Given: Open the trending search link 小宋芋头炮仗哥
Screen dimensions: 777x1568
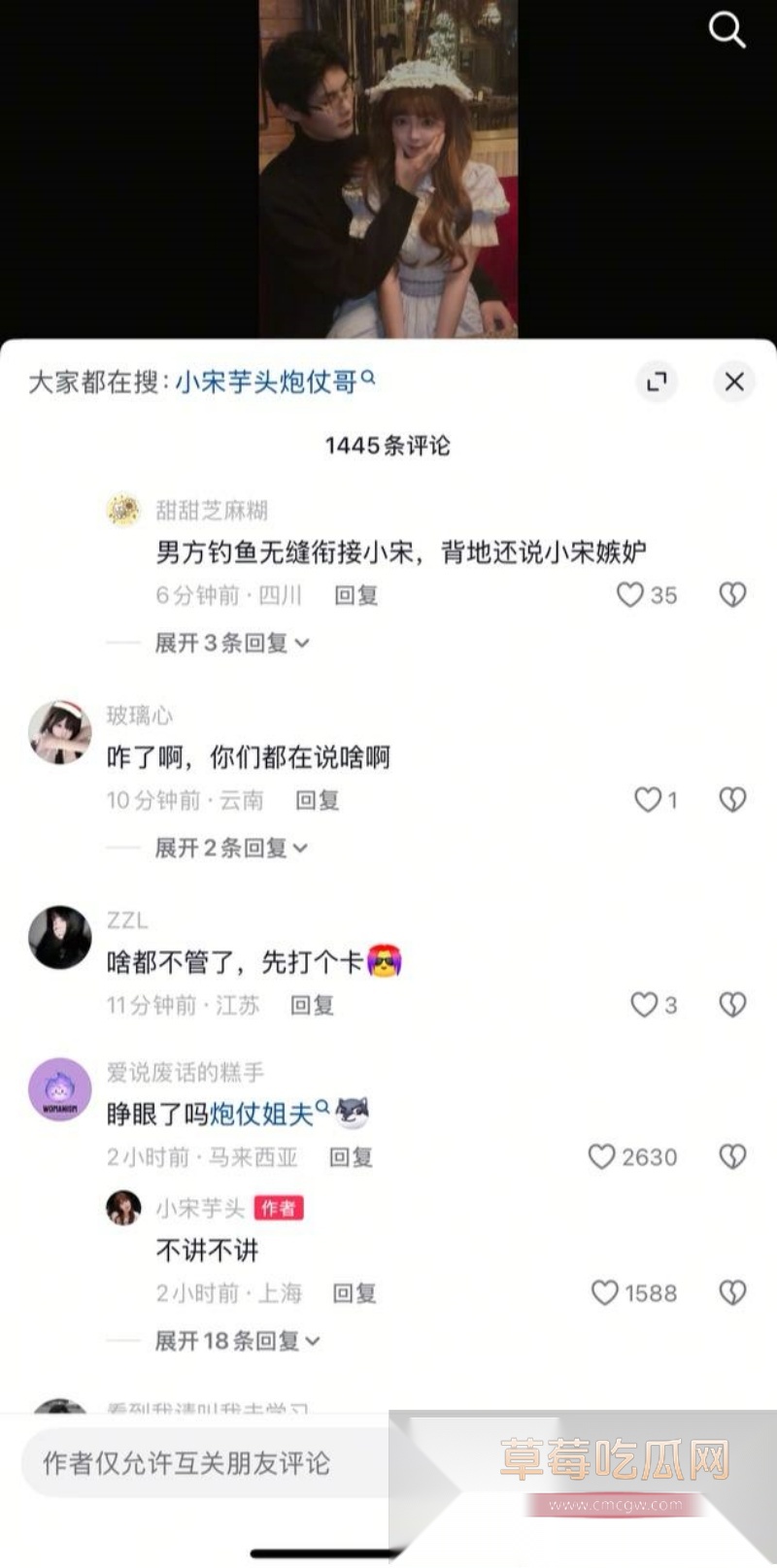Looking at the screenshot, I should [x=269, y=383].
